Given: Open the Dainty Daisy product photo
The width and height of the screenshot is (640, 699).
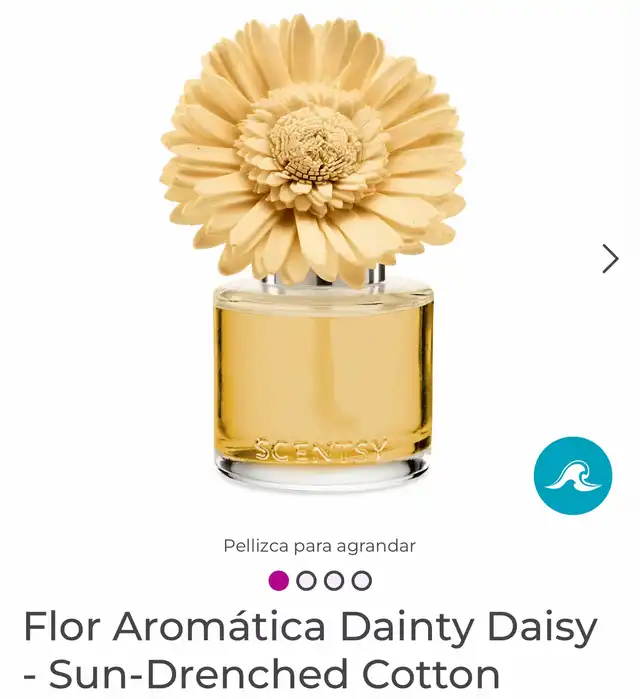Looking at the screenshot, I should coord(318,260).
